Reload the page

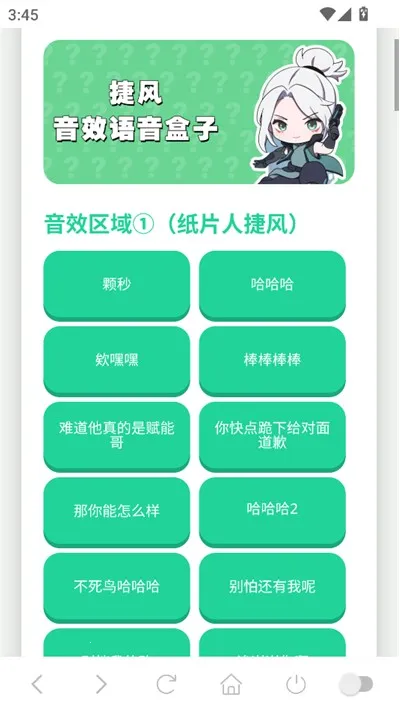(166, 684)
